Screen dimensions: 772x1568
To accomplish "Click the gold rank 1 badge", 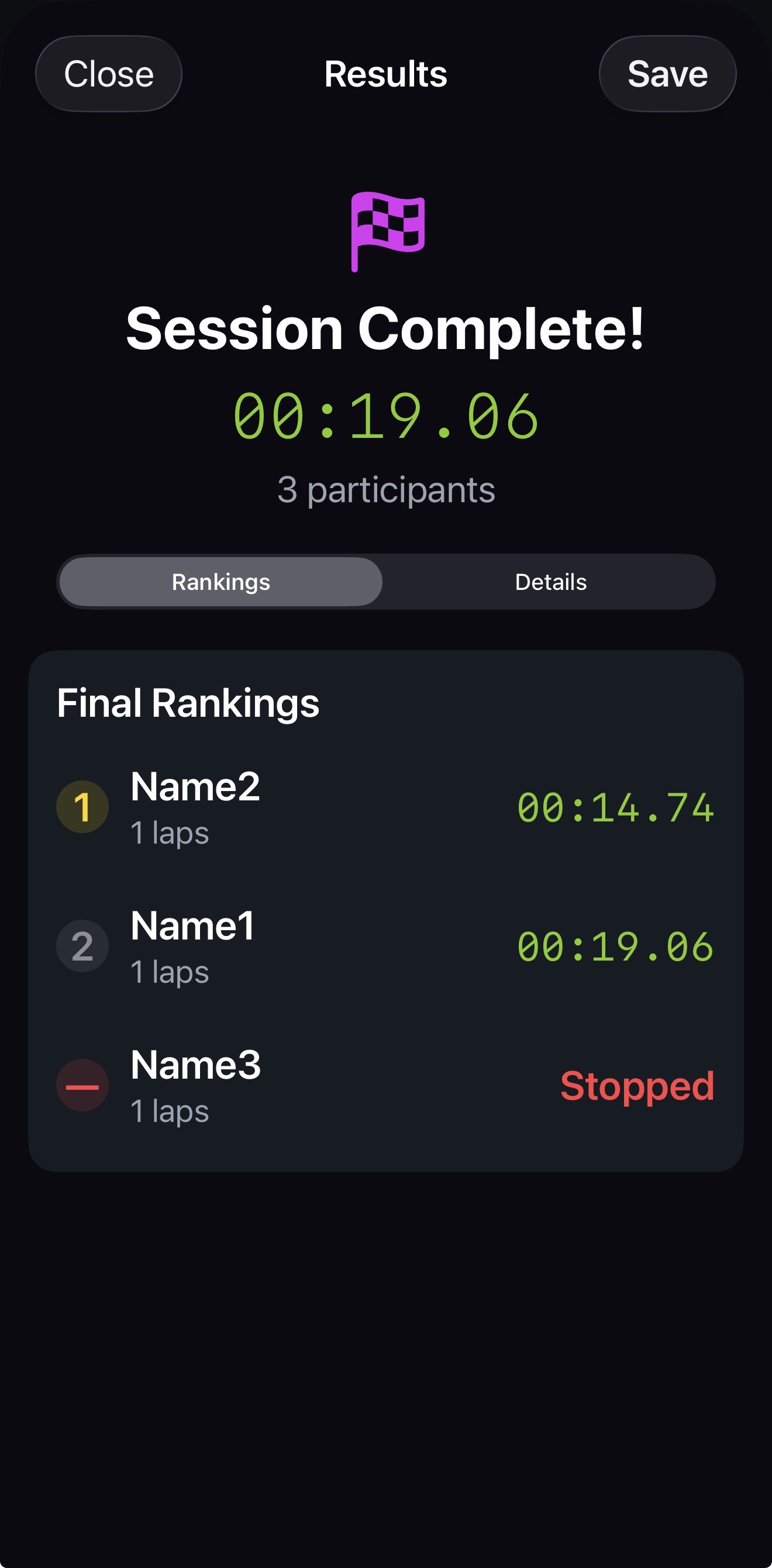I will [82, 807].
